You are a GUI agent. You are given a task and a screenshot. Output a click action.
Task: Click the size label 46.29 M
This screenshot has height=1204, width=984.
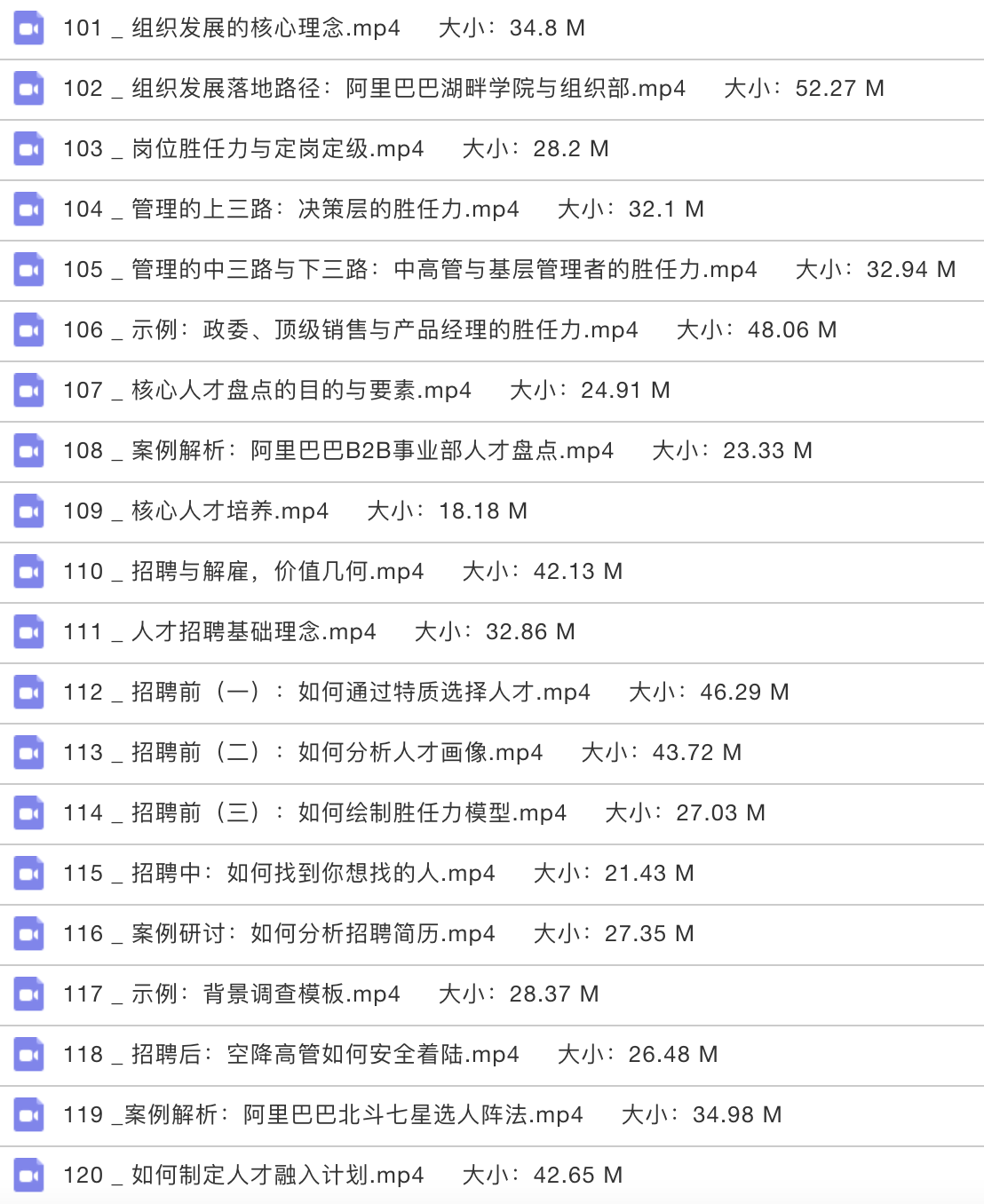(x=746, y=692)
